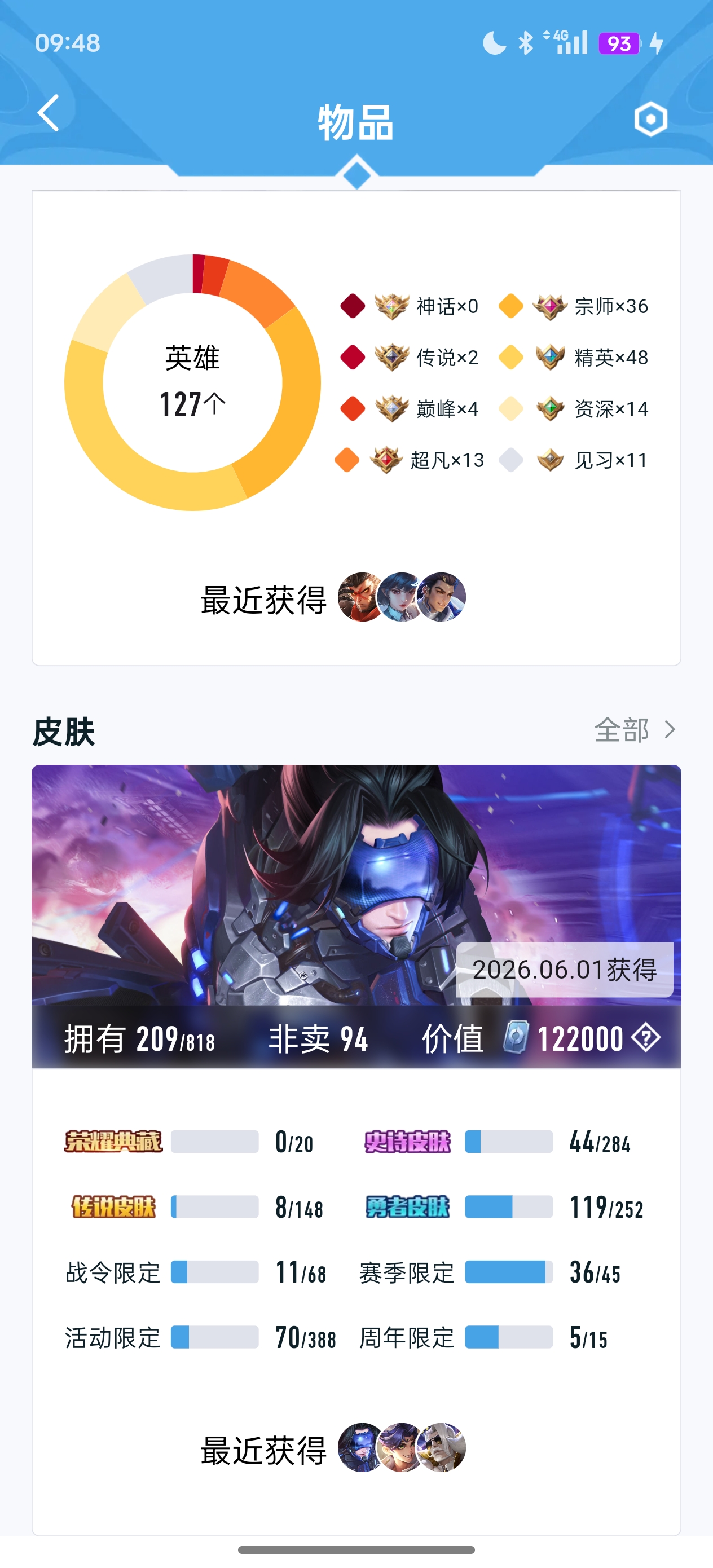View recently obtained skins
Screen dimensions: 713x1568
point(334,1448)
